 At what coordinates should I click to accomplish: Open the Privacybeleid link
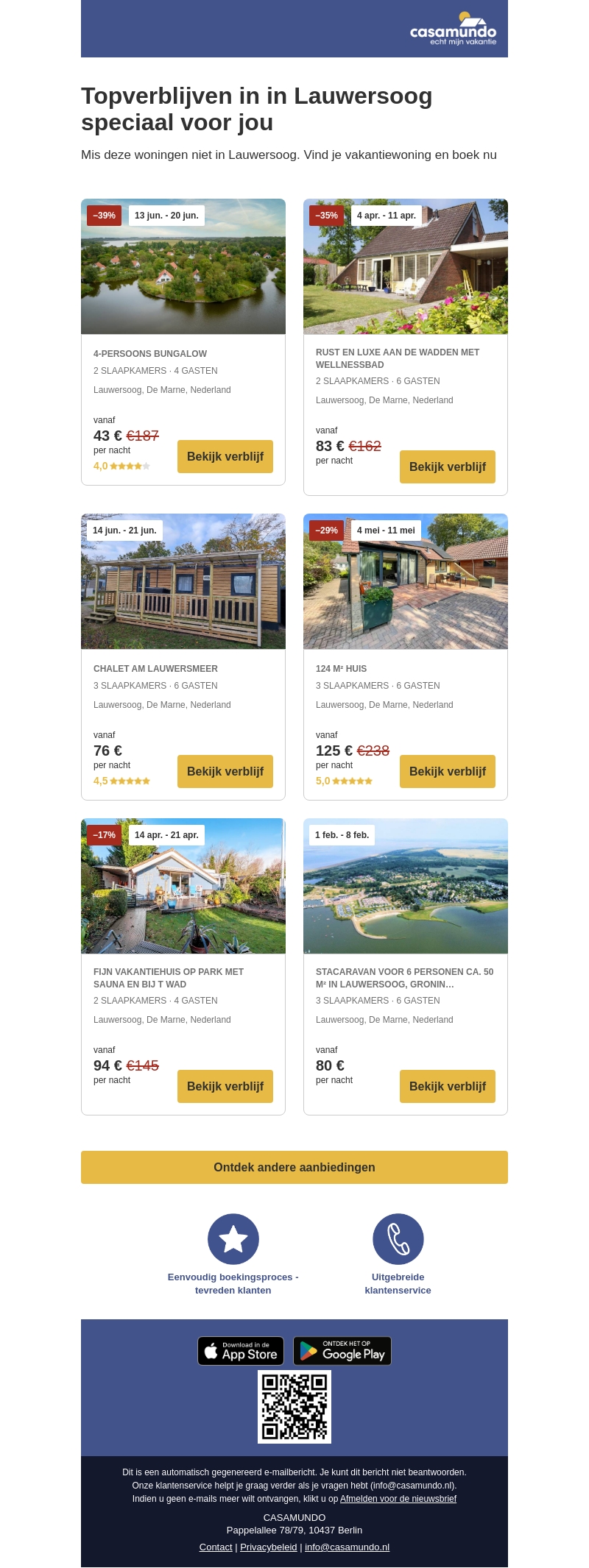(269, 1547)
